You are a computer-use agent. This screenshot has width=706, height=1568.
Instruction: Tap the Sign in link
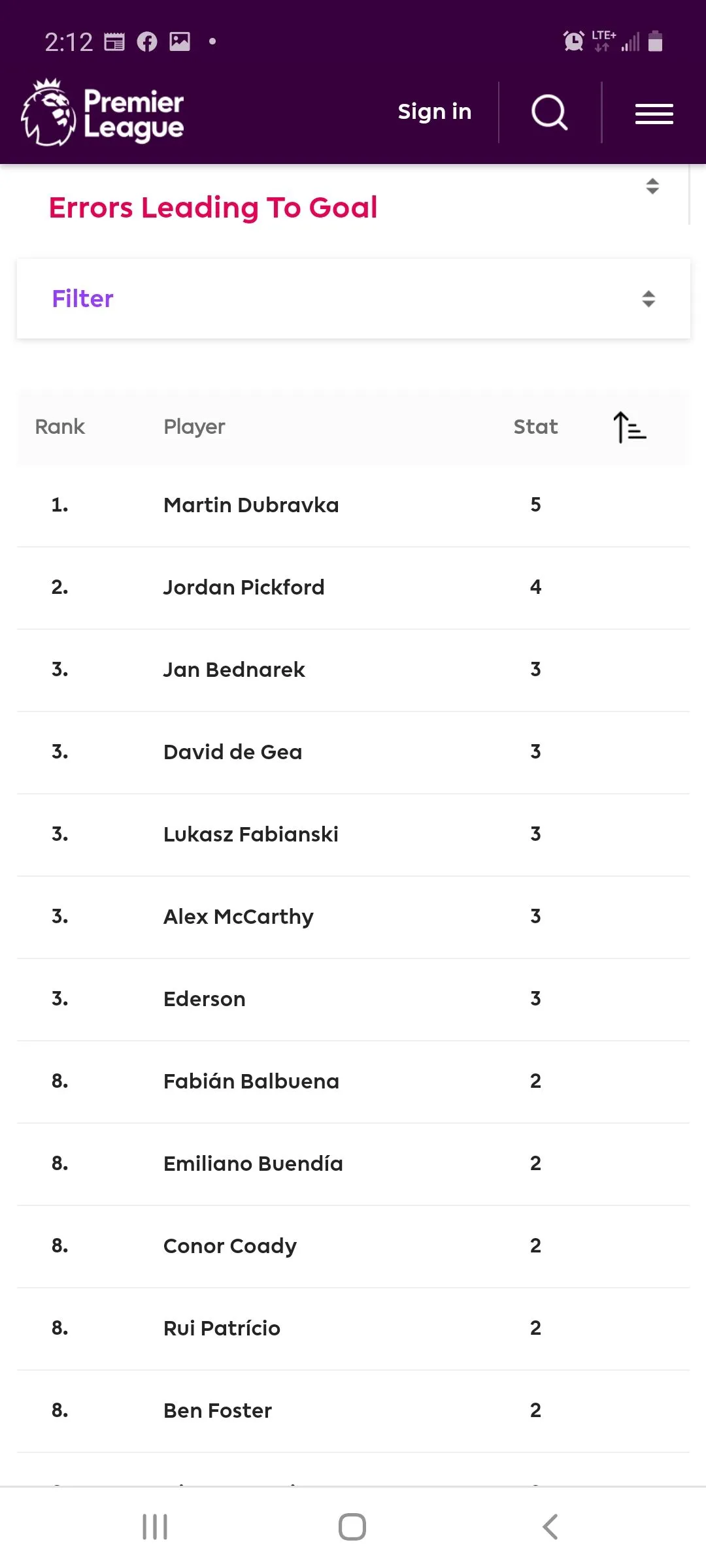click(x=434, y=112)
